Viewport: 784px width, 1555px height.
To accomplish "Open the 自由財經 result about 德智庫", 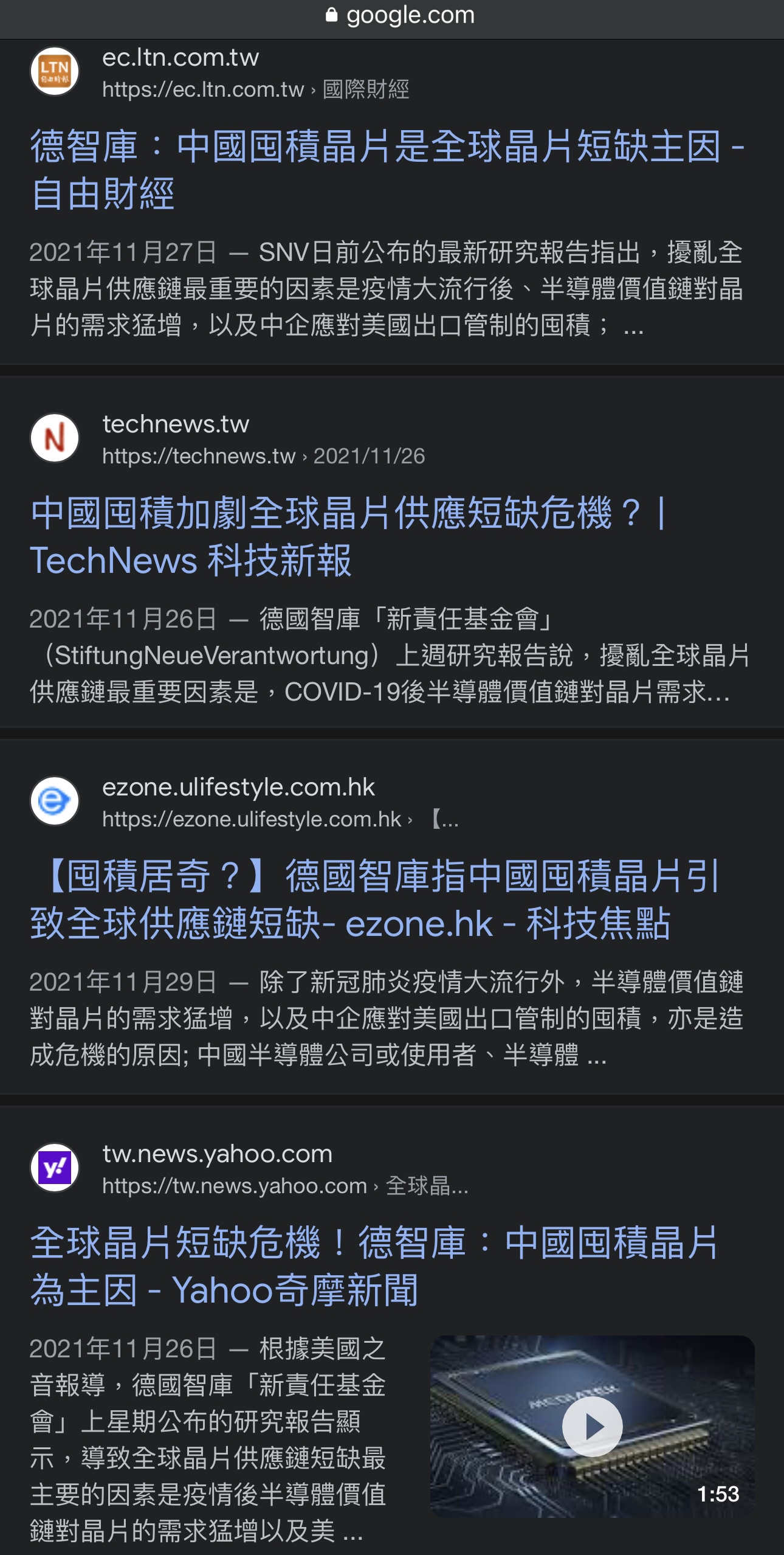I will (387, 170).
